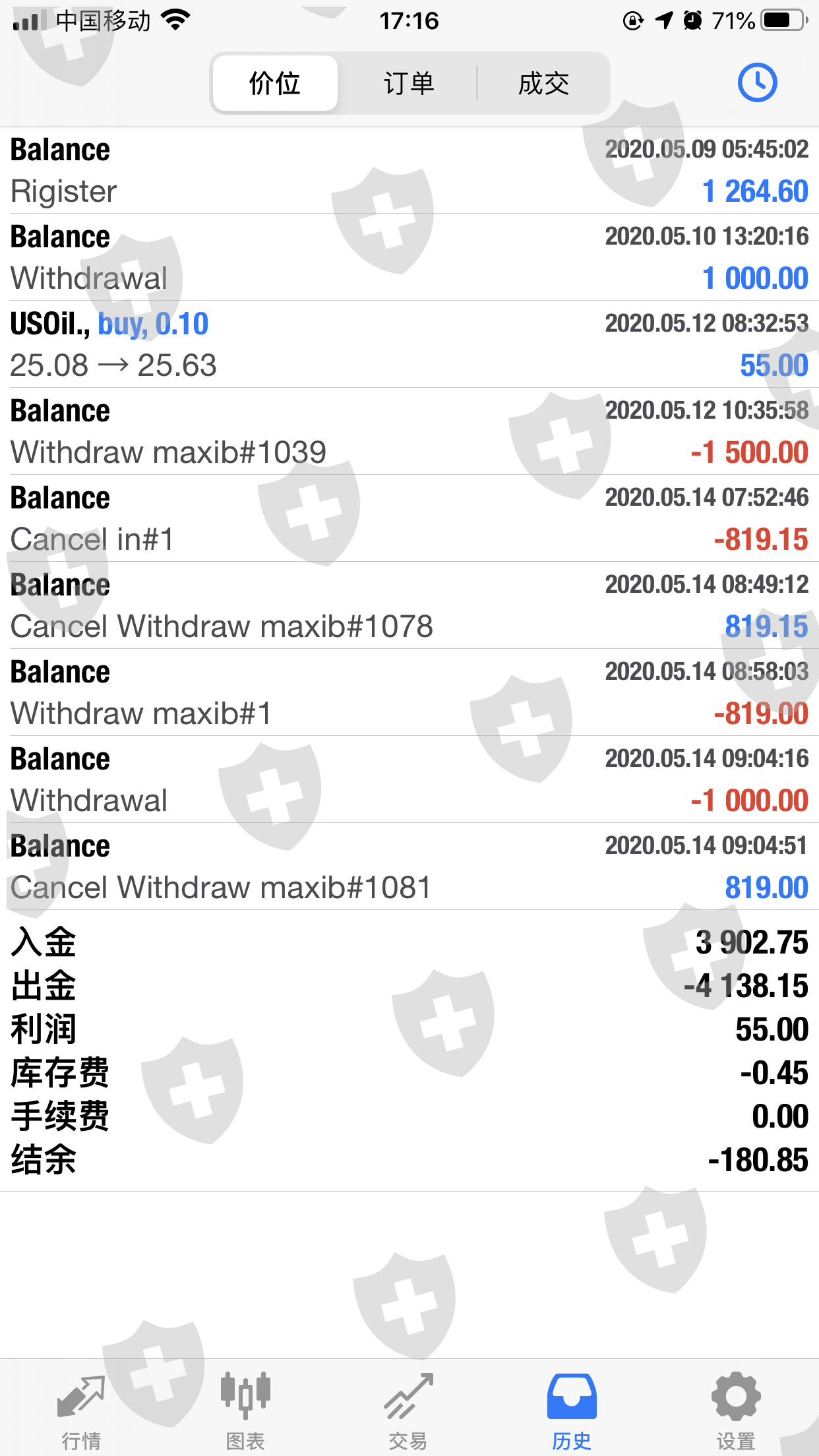Image resolution: width=819 pixels, height=1456 pixels.
Task: View the Cancel Withdraw maxib#1081 entry
Action: coord(409,866)
